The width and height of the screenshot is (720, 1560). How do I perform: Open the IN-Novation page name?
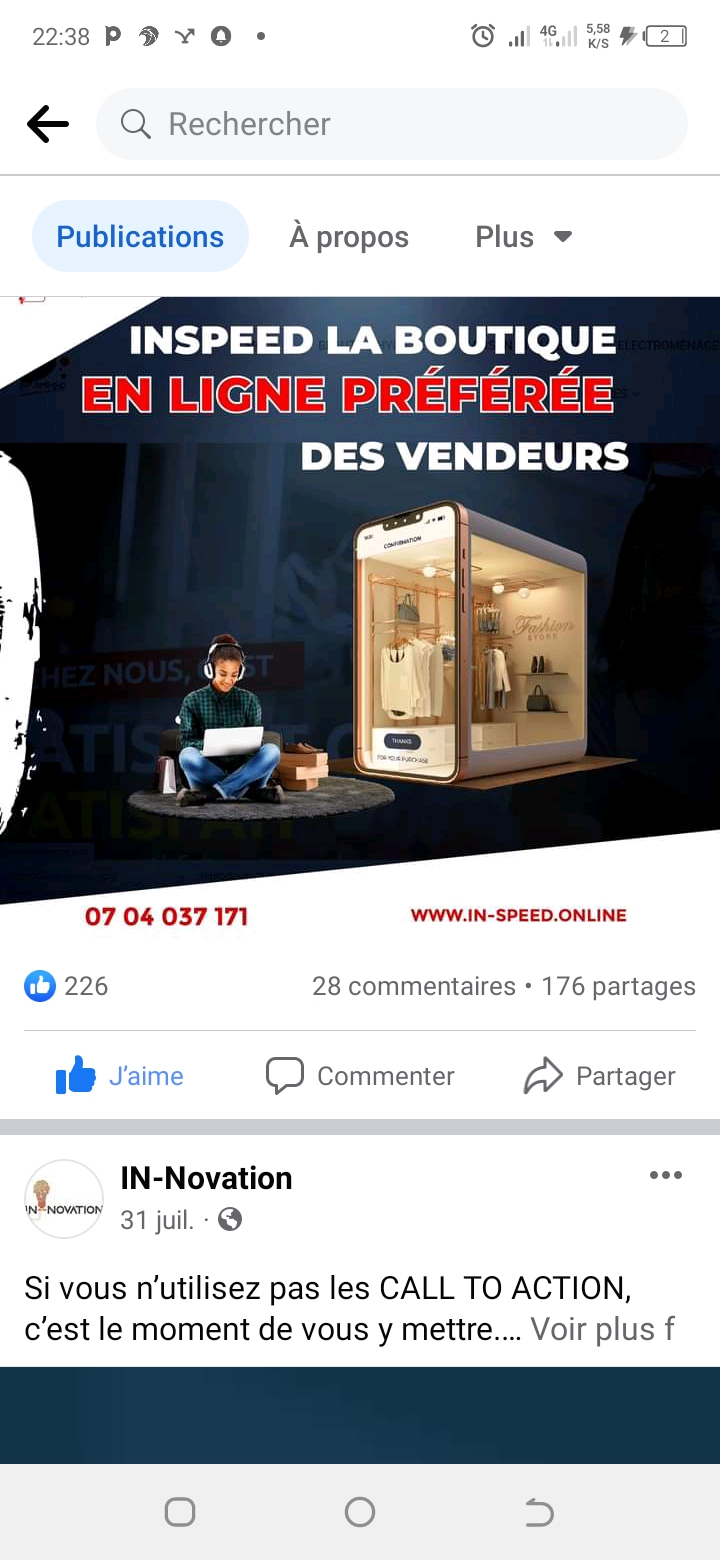(206, 1178)
